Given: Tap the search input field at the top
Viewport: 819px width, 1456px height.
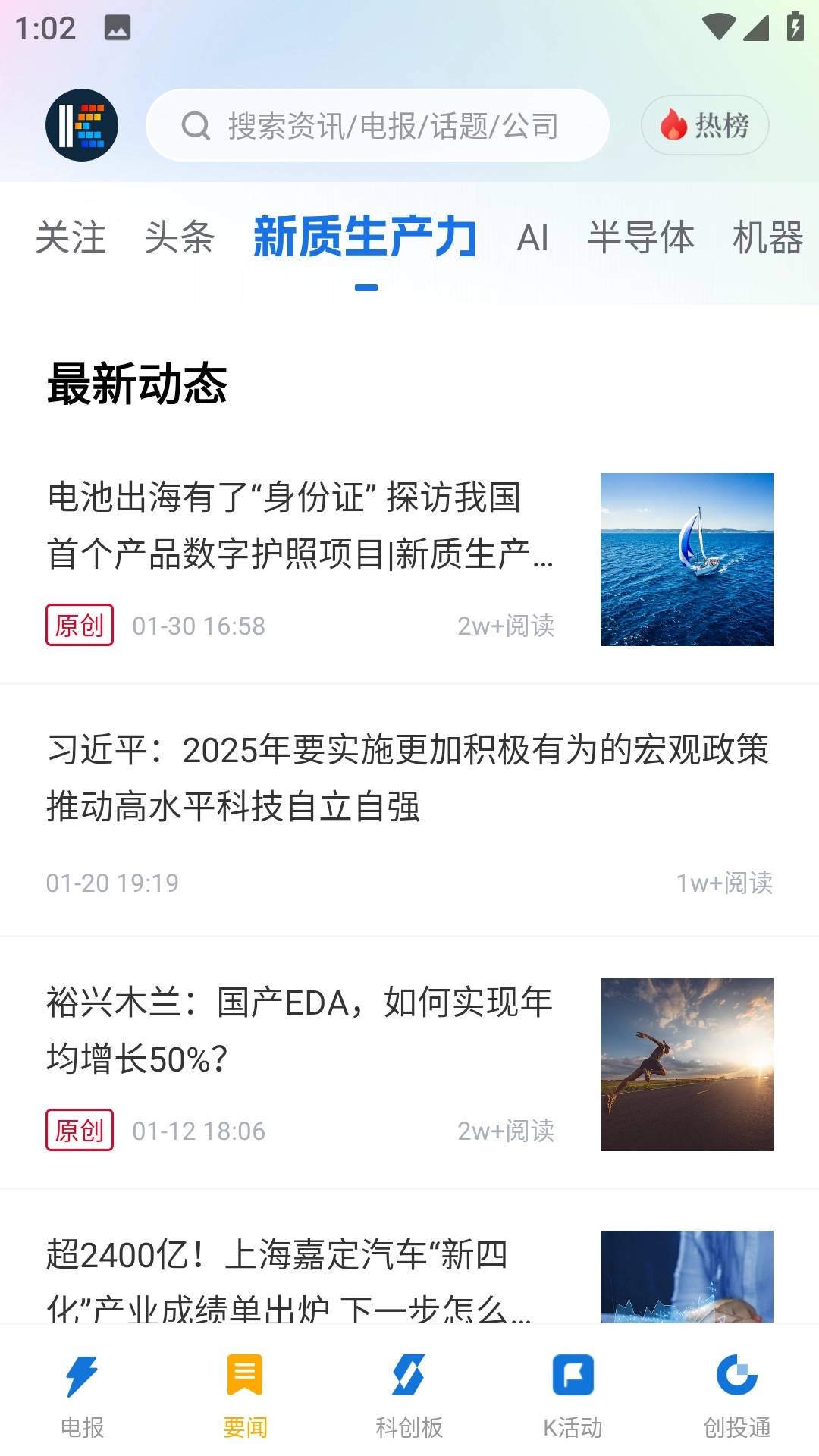Looking at the screenshot, I should coord(394,125).
